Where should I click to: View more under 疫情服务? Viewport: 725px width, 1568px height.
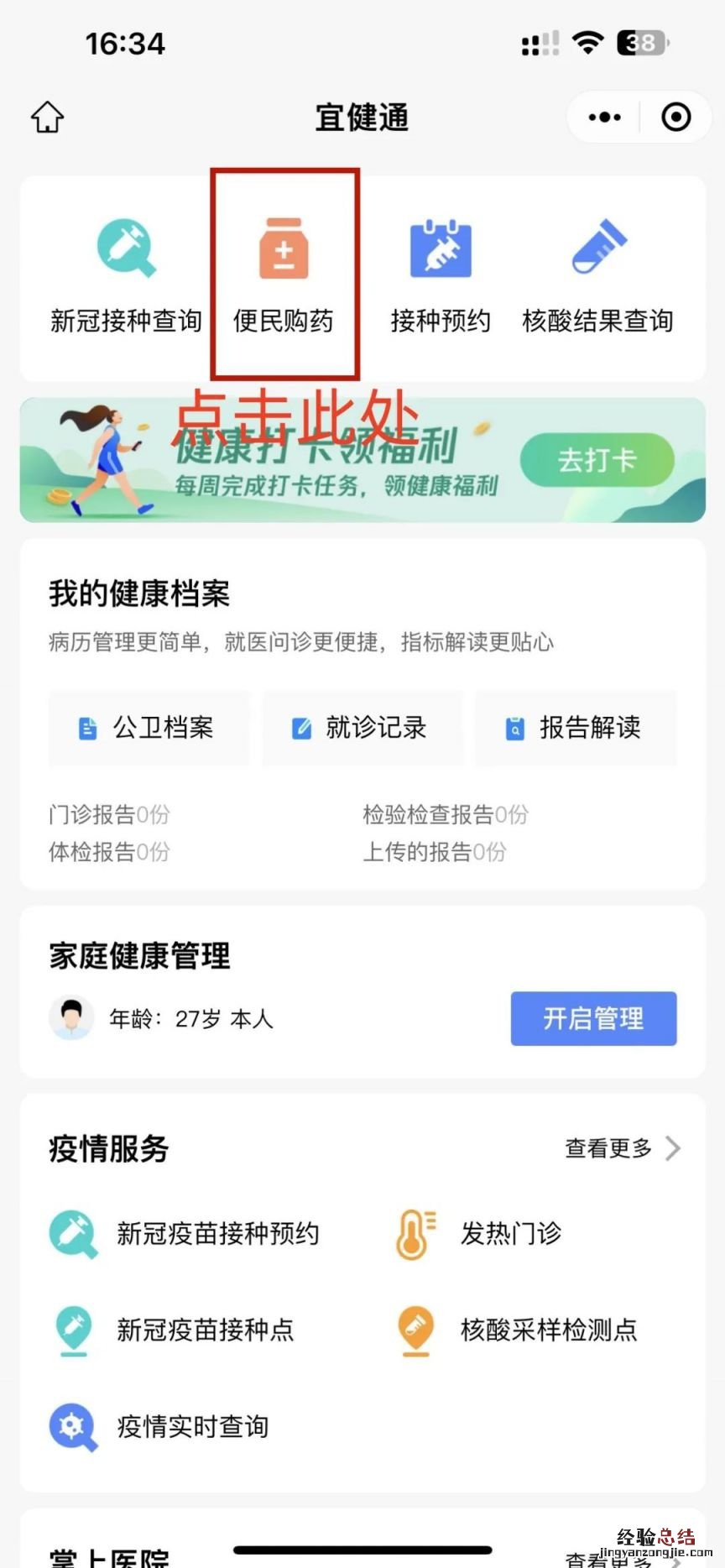(x=622, y=1147)
